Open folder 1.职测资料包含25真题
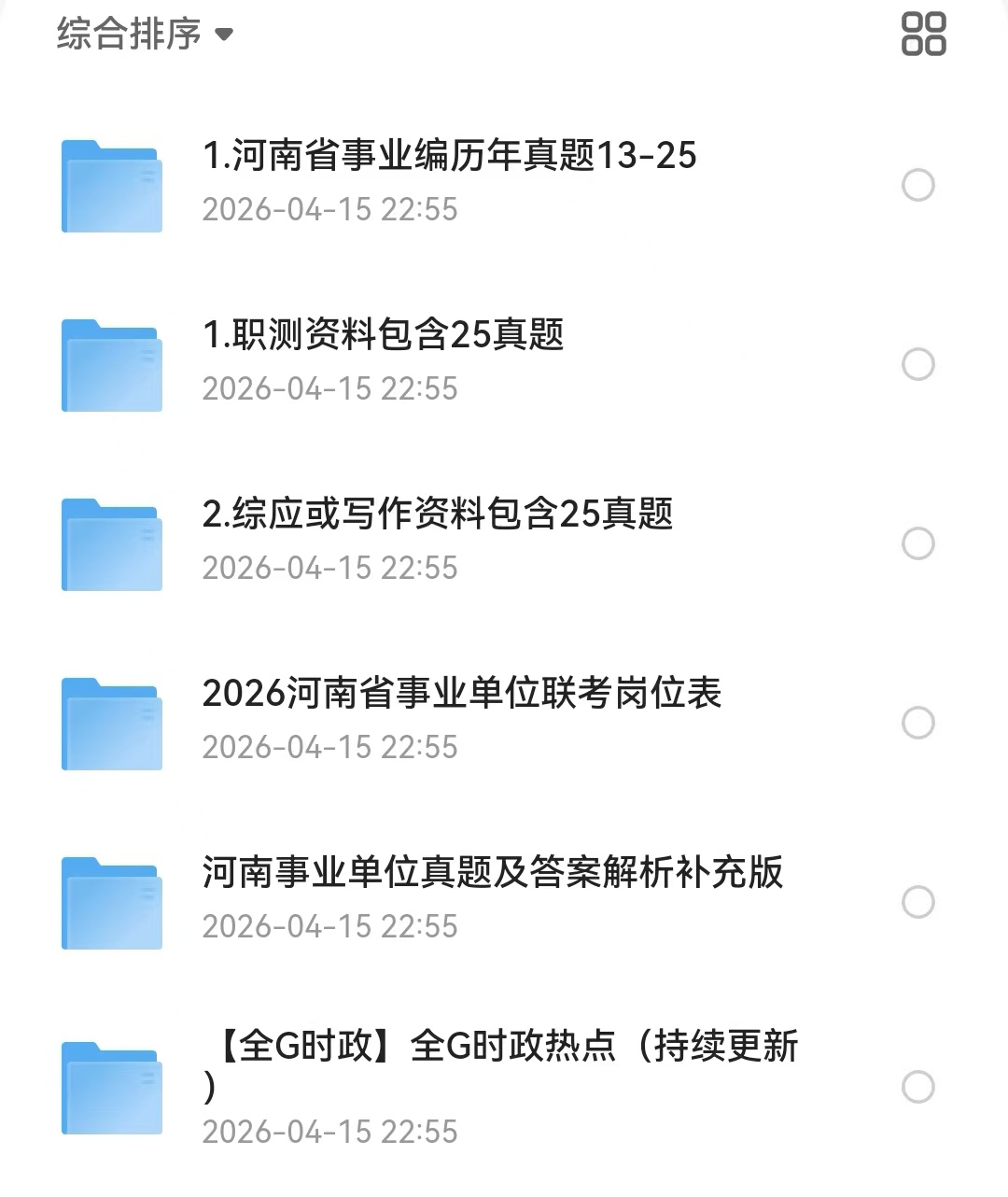This screenshot has width=1008, height=1197. click(x=383, y=335)
